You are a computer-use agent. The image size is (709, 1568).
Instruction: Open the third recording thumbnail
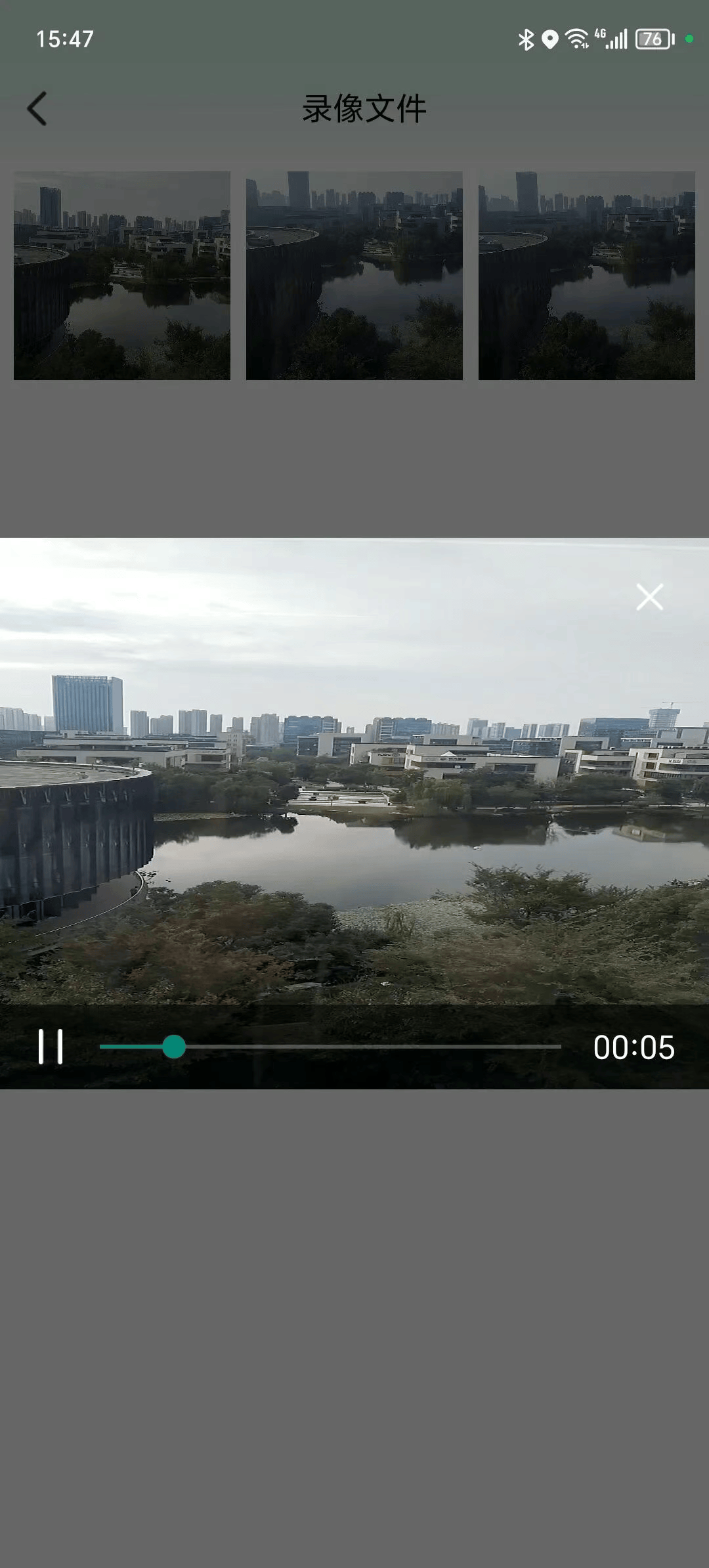click(586, 276)
